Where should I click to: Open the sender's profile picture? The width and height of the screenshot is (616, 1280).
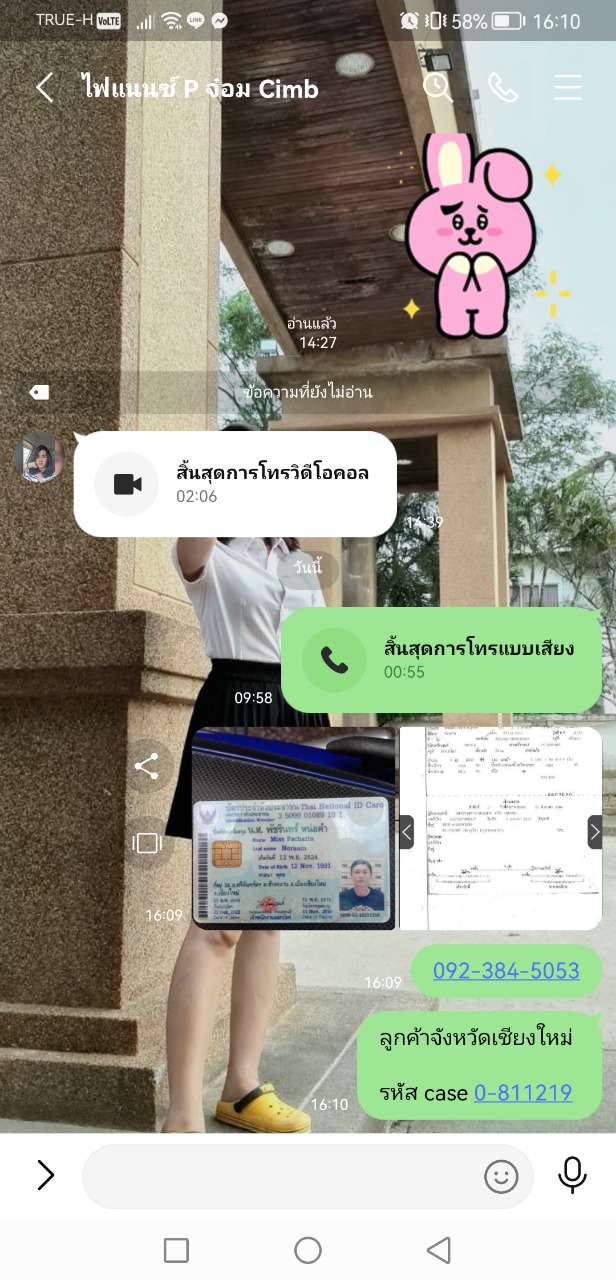point(40,457)
